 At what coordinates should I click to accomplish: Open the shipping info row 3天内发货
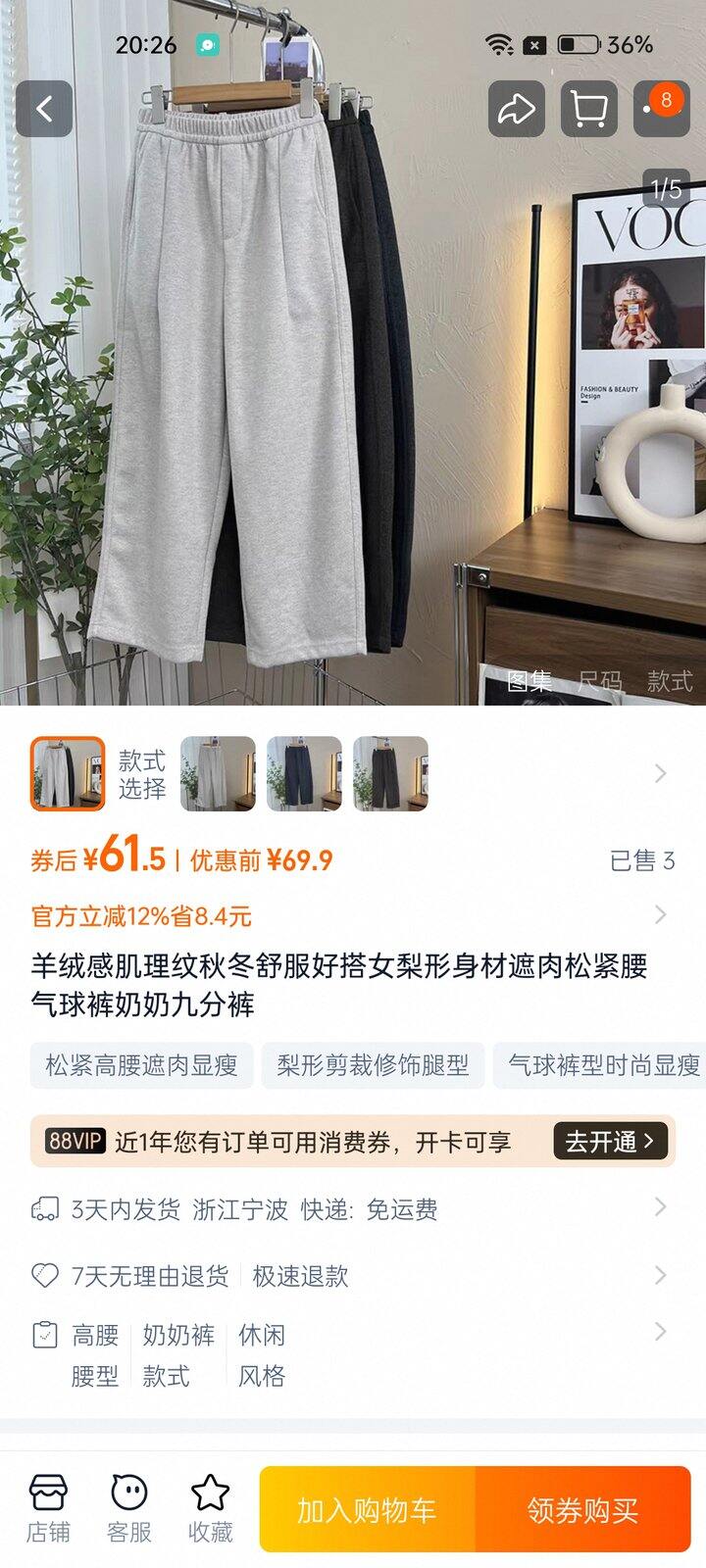(x=353, y=1209)
